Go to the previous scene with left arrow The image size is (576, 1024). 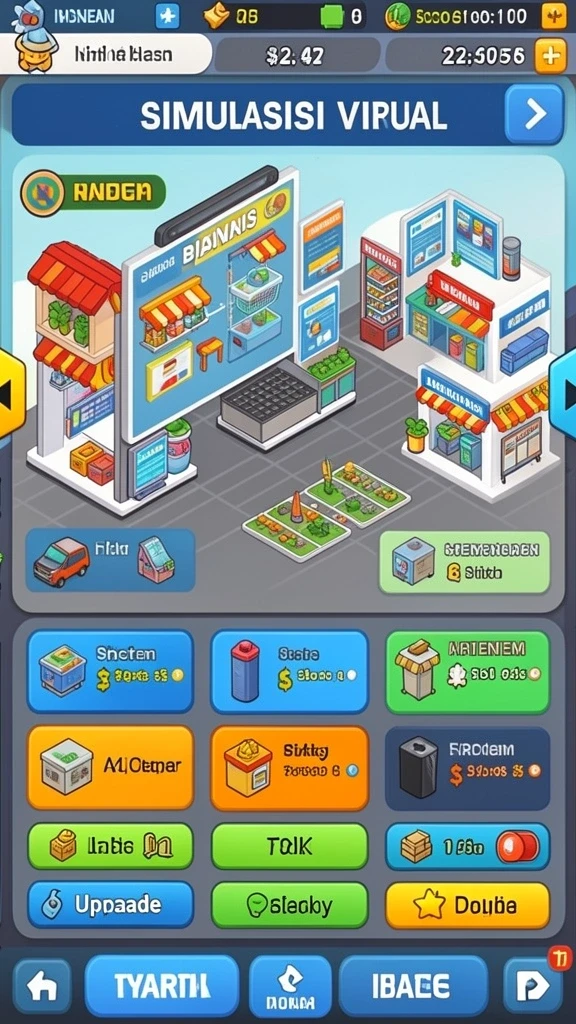(x=10, y=394)
